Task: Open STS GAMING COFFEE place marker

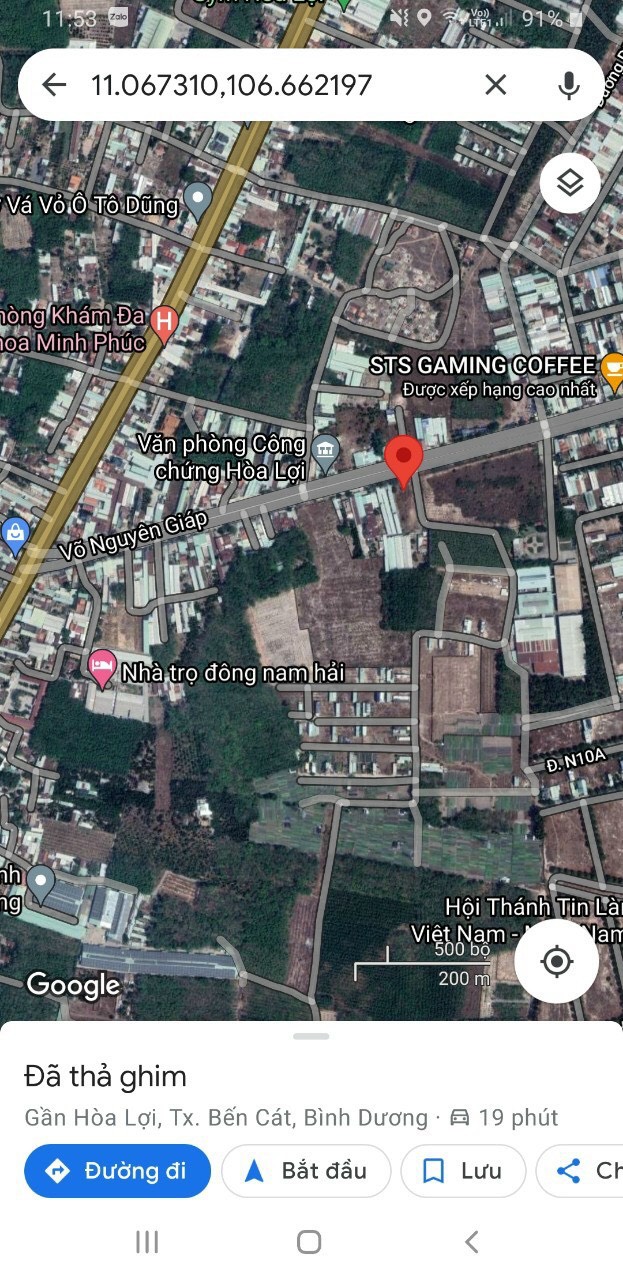Action: [x=611, y=368]
